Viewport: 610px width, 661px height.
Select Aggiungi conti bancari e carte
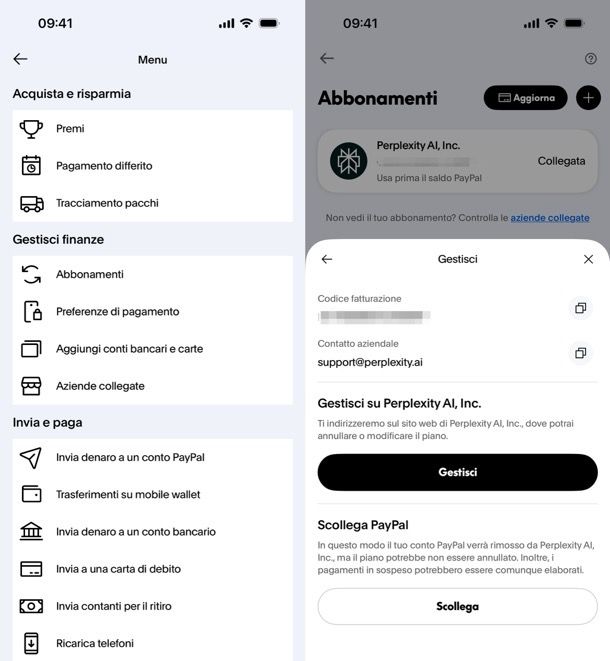[x=129, y=349]
